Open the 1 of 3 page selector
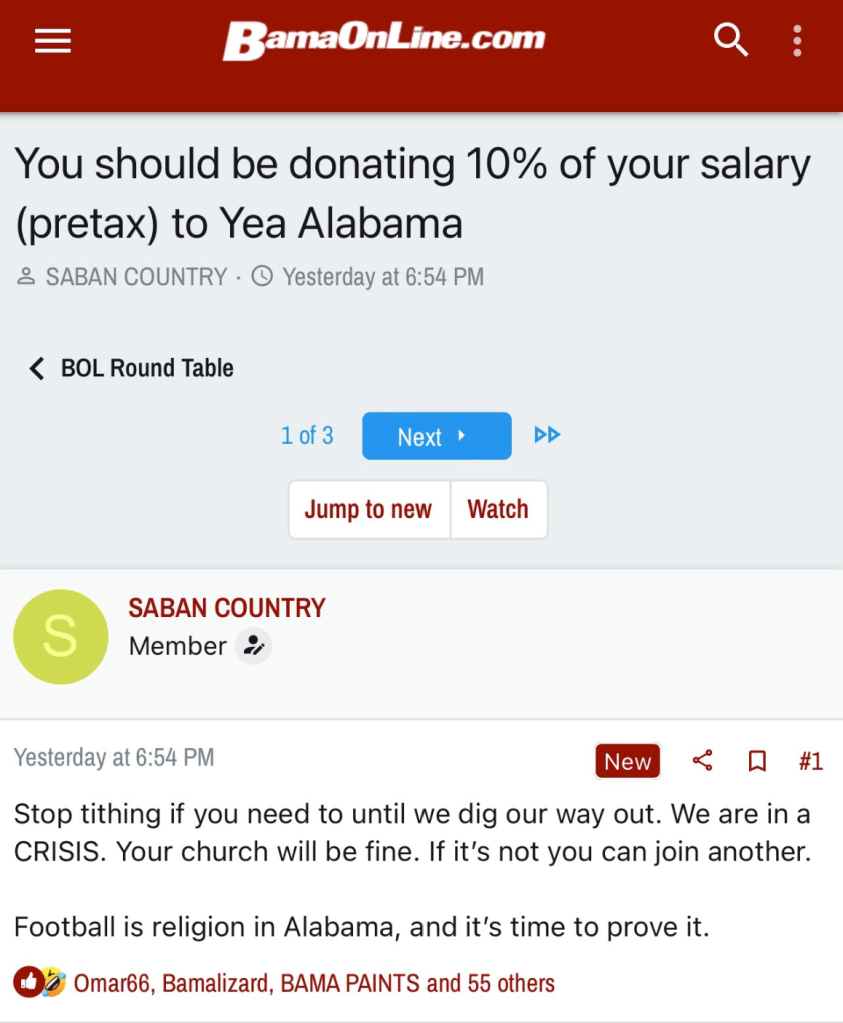Image resolution: width=843 pixels, height=1023 pixels. point(307,436)
